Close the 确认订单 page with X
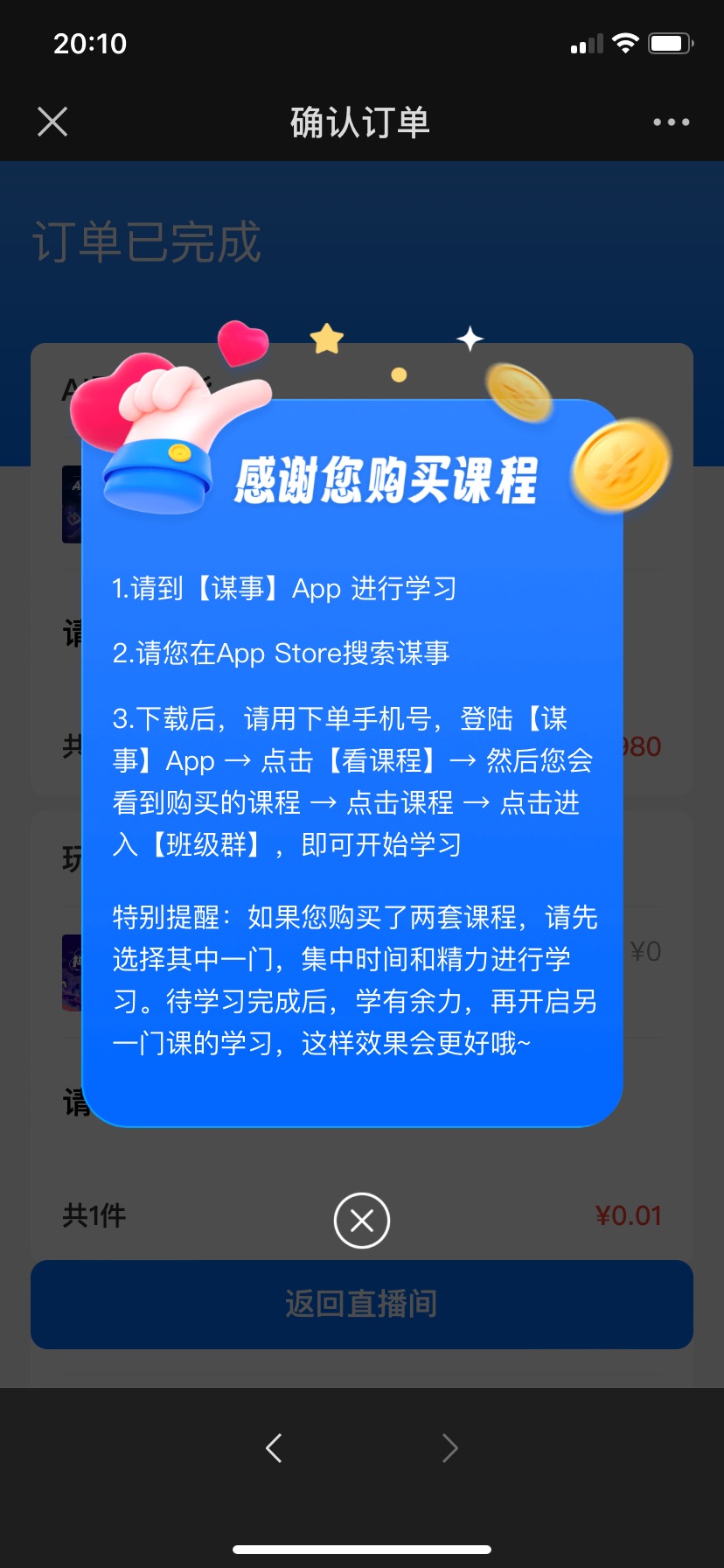This screenshot has height=1568, width=724. click(52, 122)
